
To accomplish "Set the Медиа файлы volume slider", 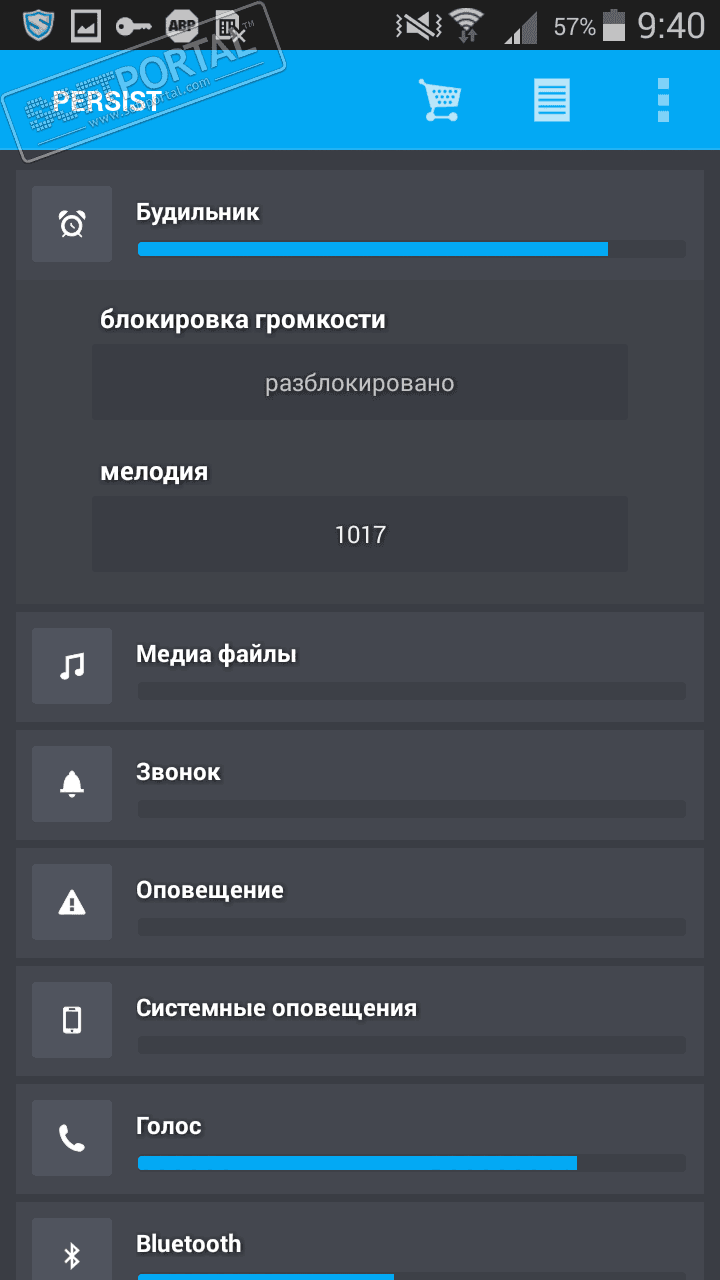I will pyautogui.click(x=411, y=691).
